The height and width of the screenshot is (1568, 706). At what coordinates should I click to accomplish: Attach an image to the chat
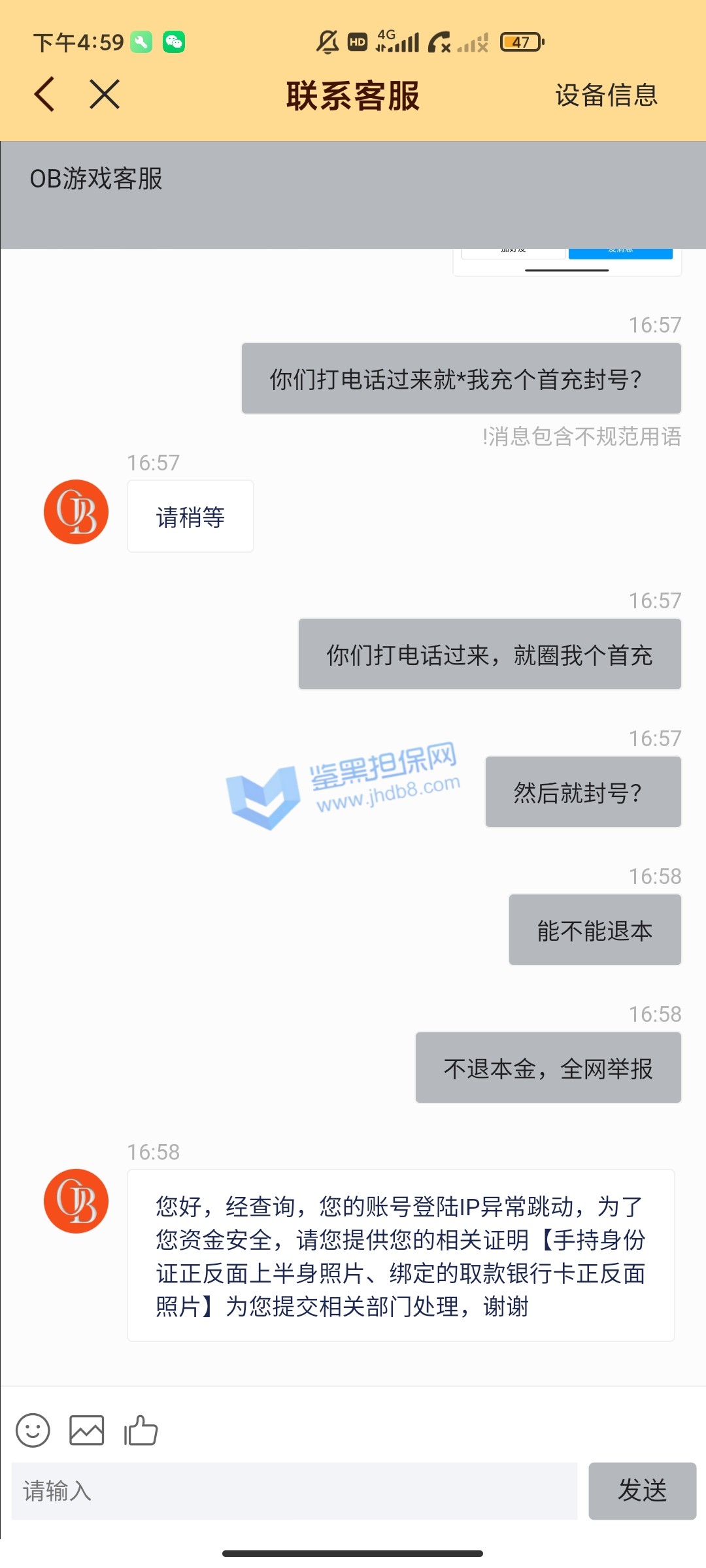pos(87,1430)
